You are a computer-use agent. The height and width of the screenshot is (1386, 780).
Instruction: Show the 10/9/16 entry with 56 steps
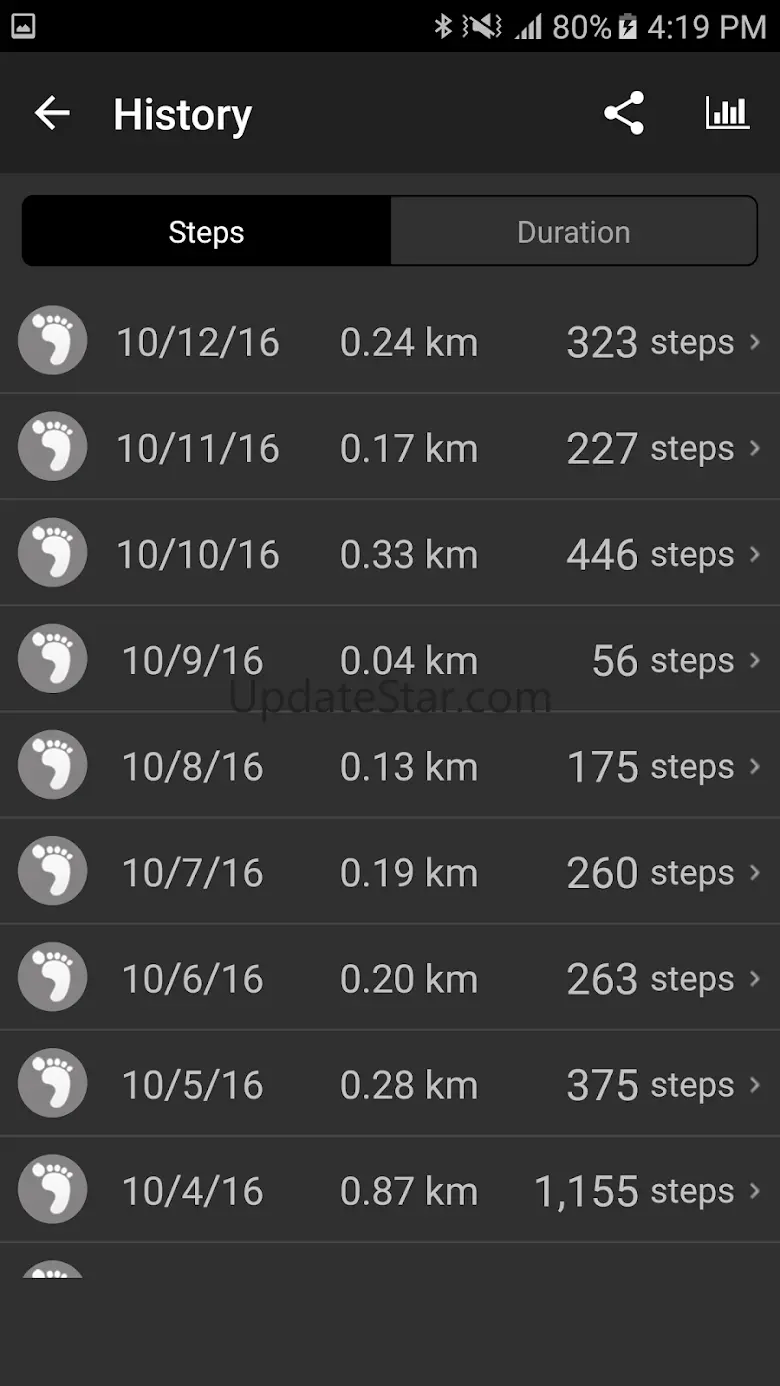390,660
